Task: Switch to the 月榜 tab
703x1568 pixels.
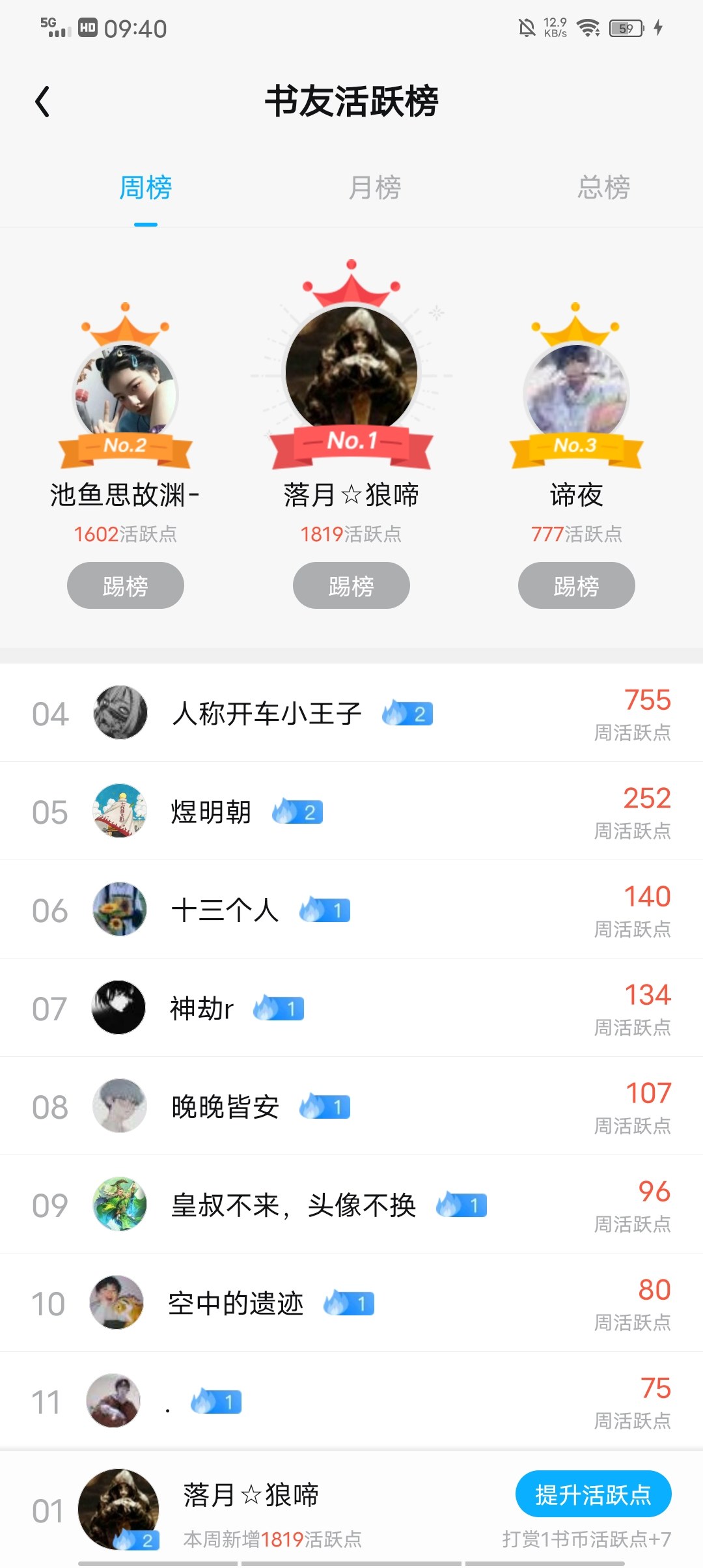Action: coord(374,188)
